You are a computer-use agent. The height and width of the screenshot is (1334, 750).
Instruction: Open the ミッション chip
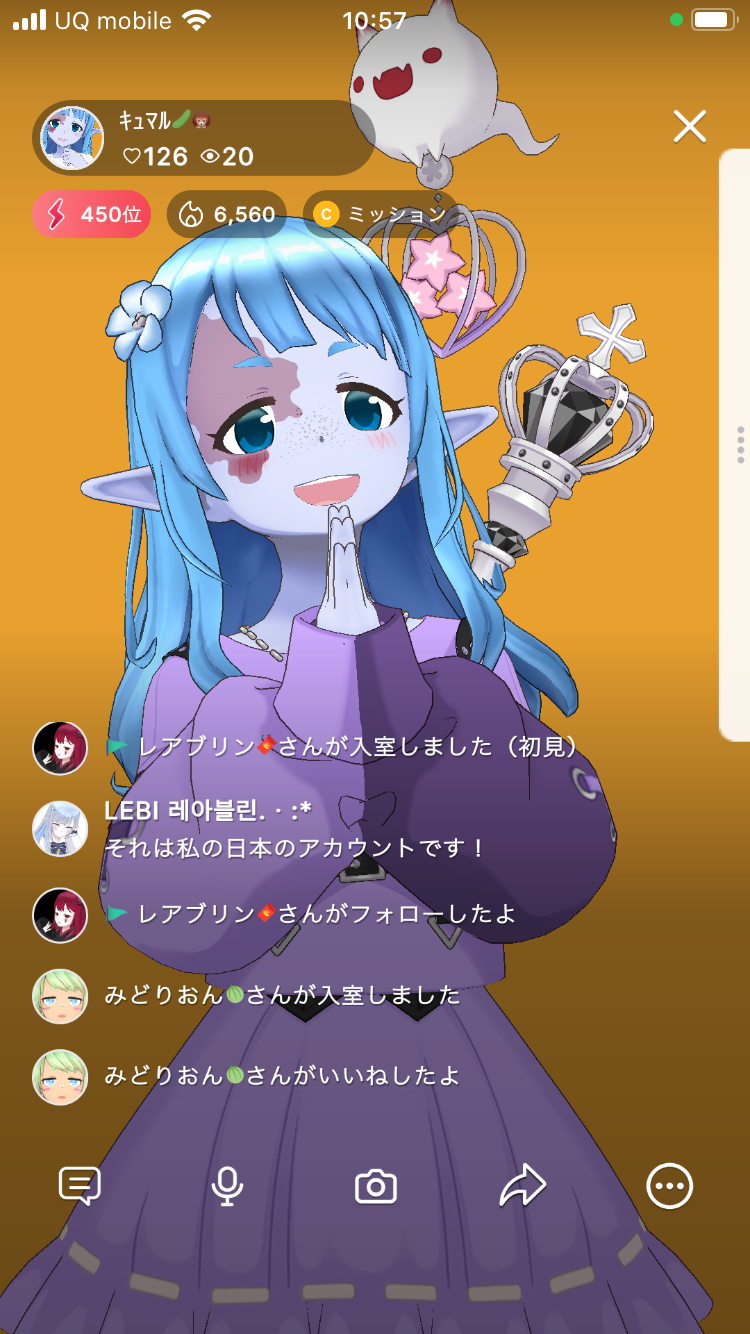pyautogui.click(x=380, y=214)
